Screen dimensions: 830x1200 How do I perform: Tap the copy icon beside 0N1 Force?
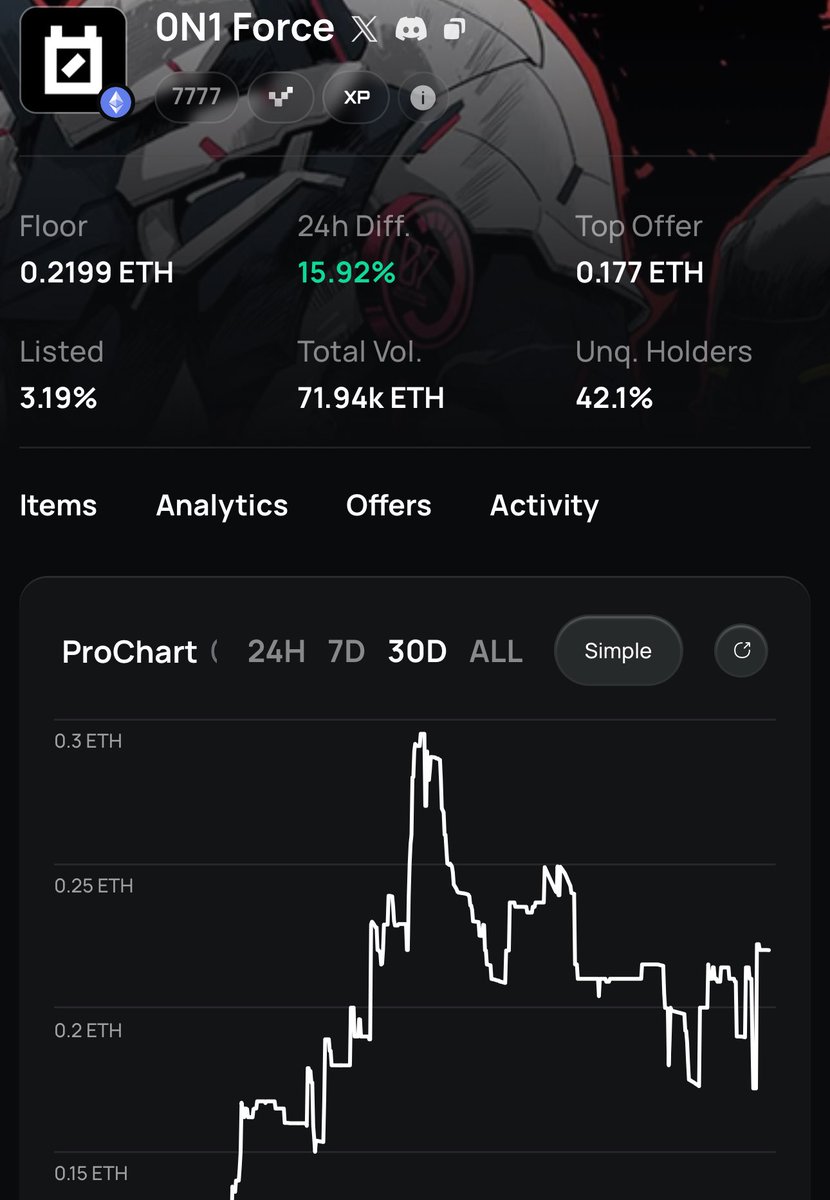[453, 30]
